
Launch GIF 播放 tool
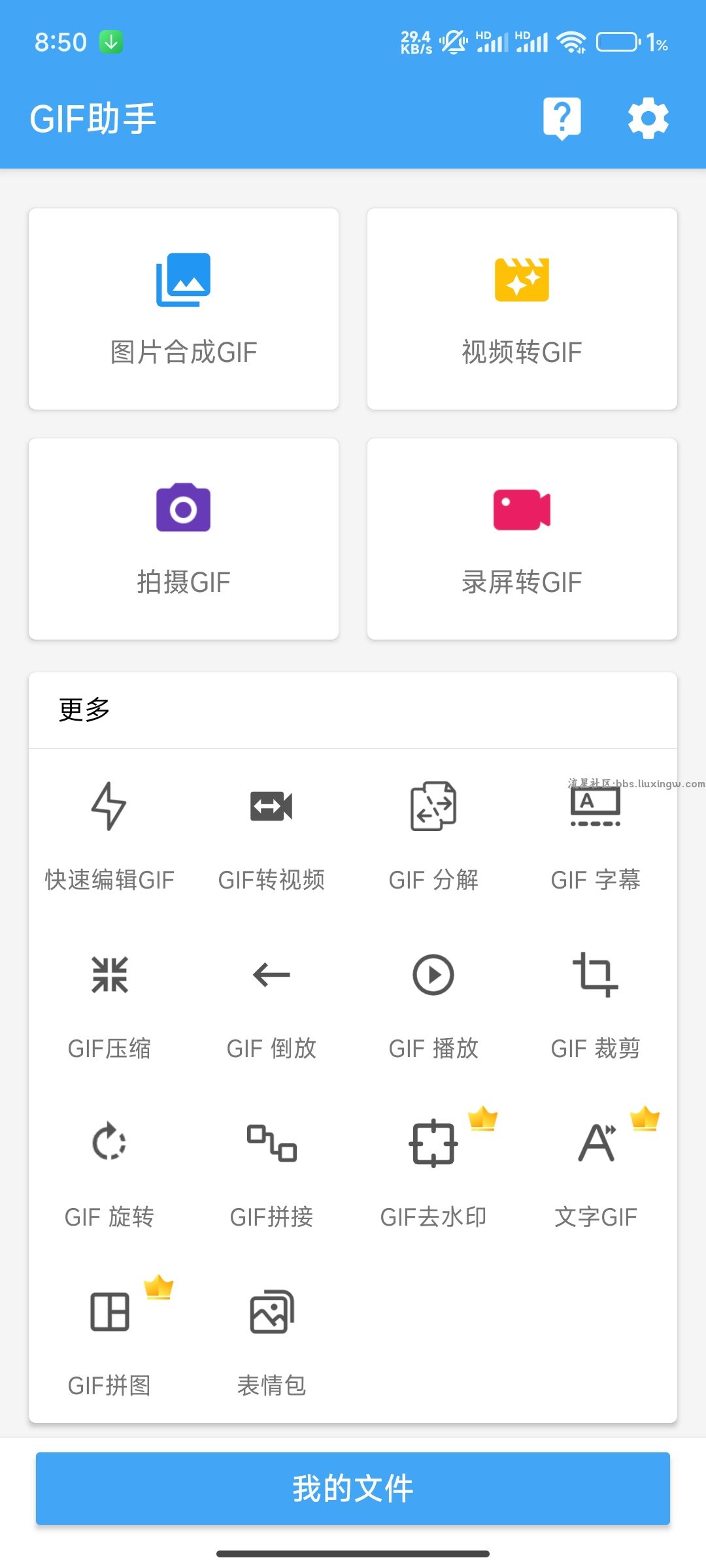coord(433,1005)
